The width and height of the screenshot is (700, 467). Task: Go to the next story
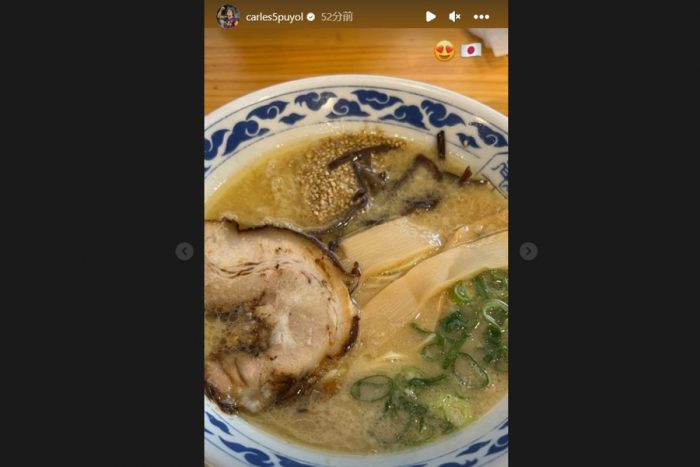tap(528, 251)
